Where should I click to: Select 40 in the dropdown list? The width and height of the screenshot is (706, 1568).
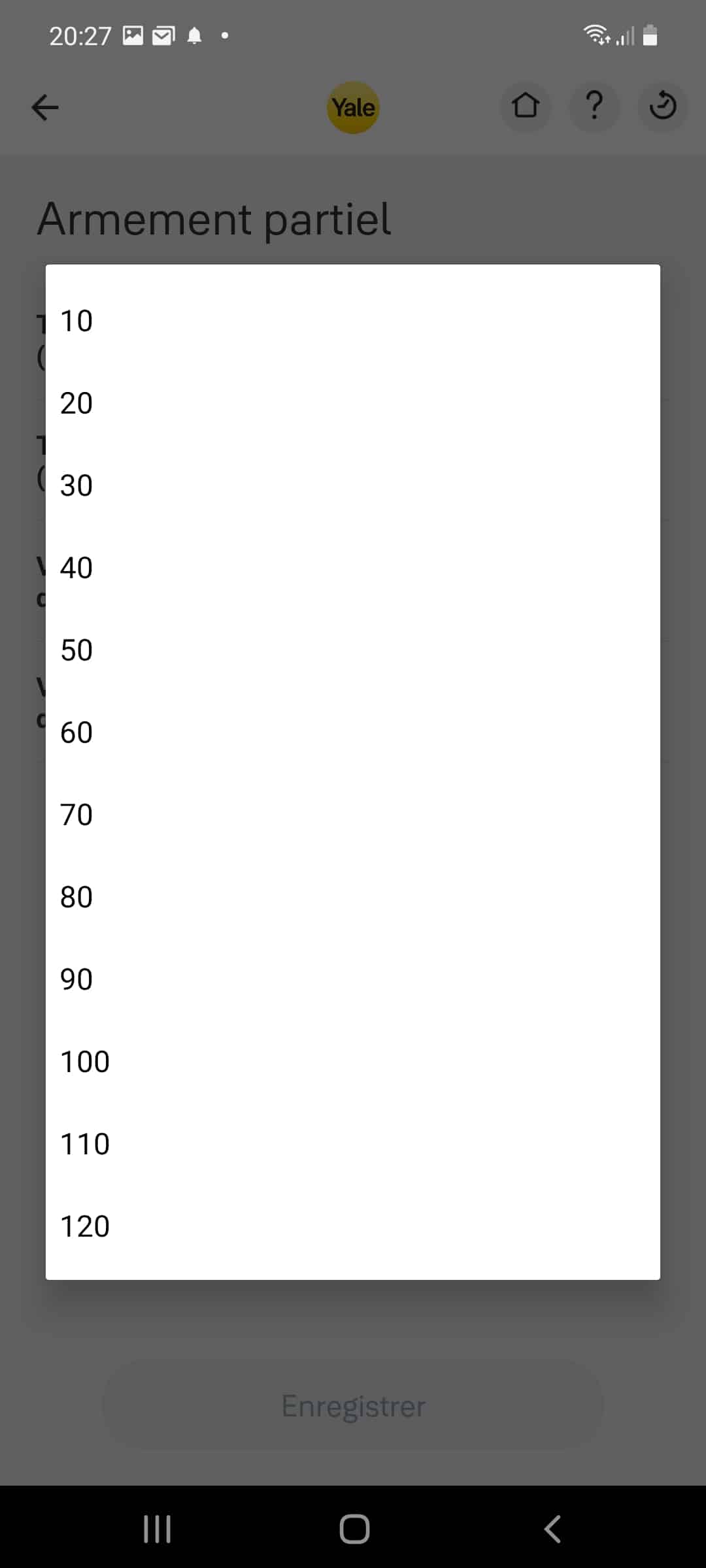click(353, 568)
